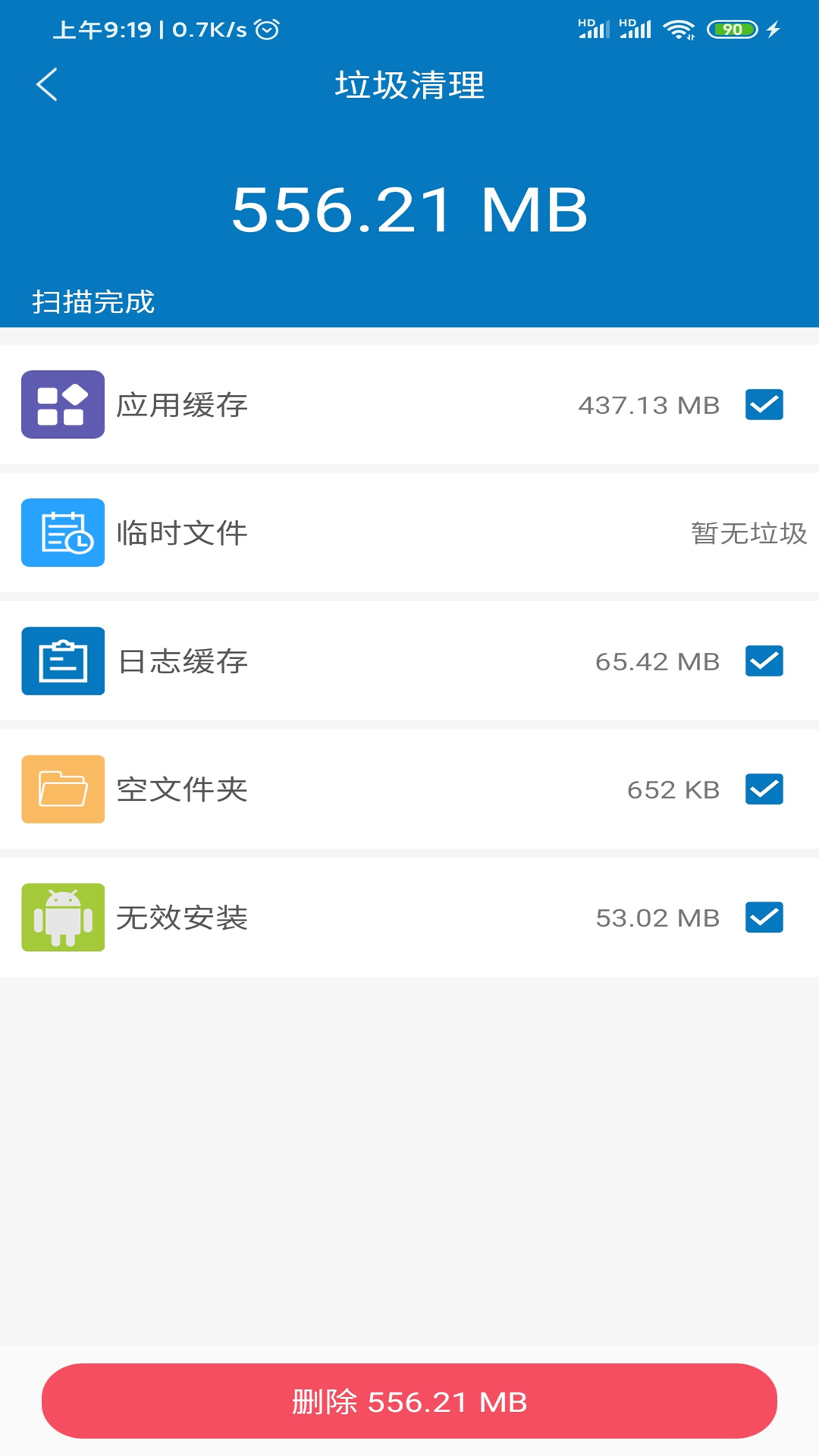Click the alarm clock status bar icon

[x=267, y=27]
